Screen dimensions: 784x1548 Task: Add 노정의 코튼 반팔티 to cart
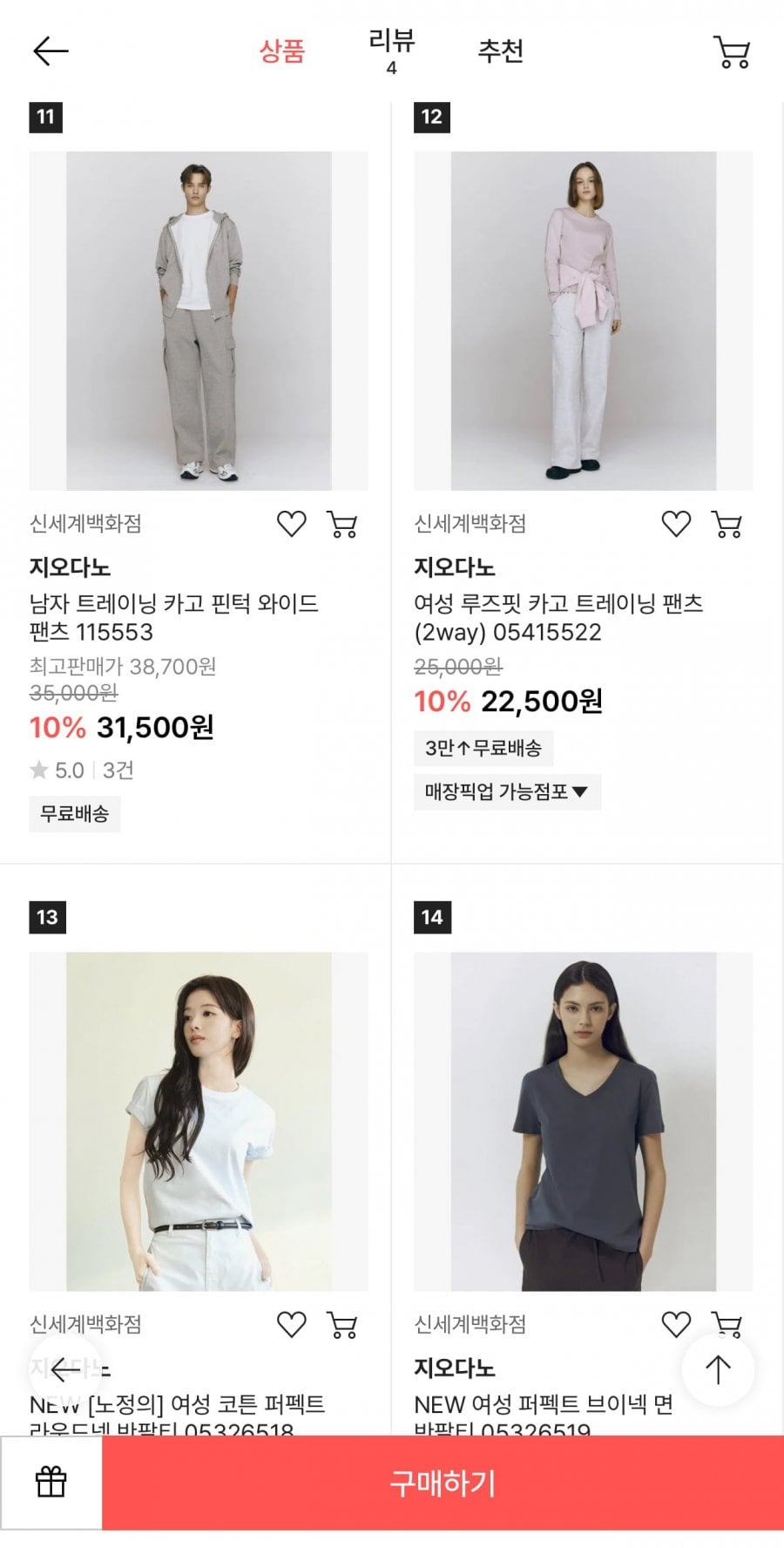point(342,1324)
